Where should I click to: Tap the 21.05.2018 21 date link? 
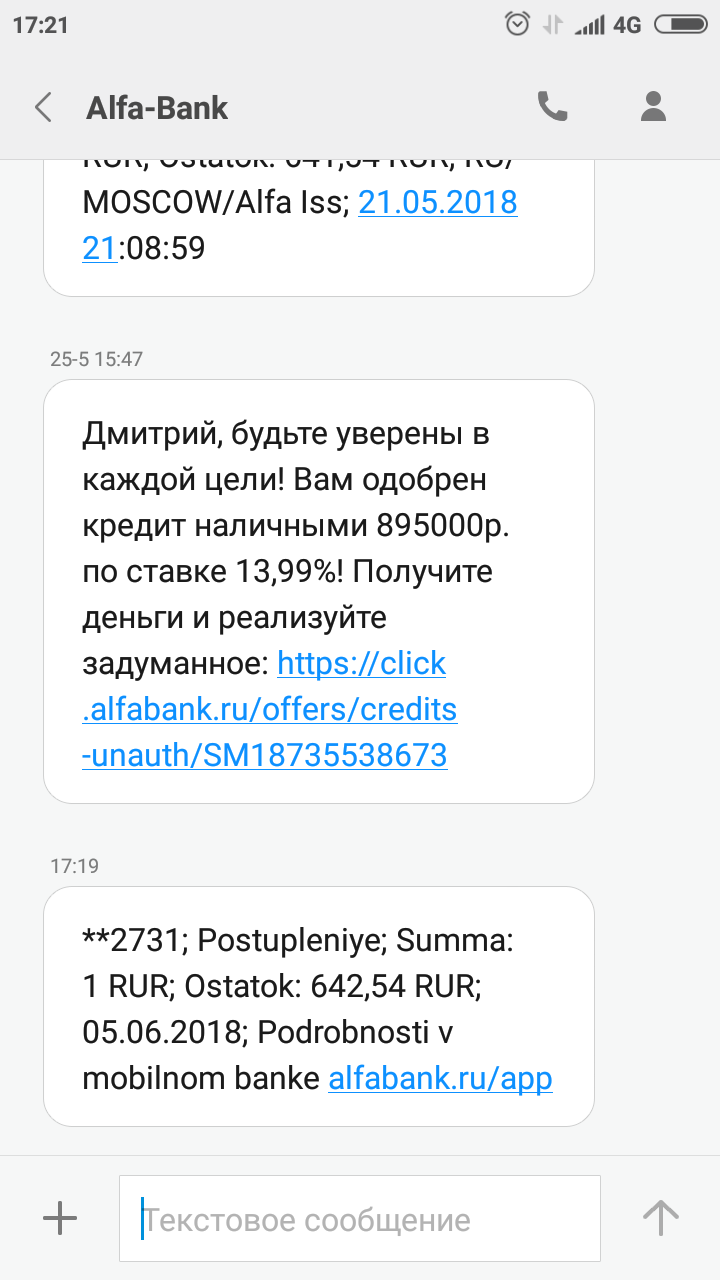click(300, 225)
